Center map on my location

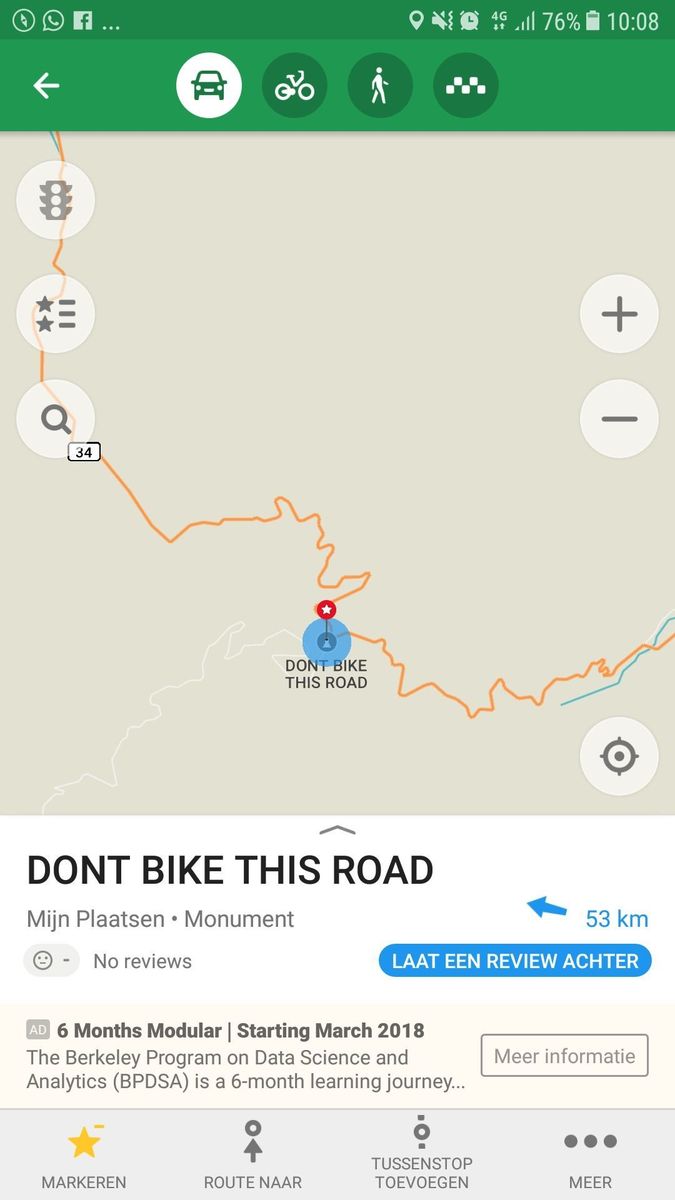coord(619,756)
